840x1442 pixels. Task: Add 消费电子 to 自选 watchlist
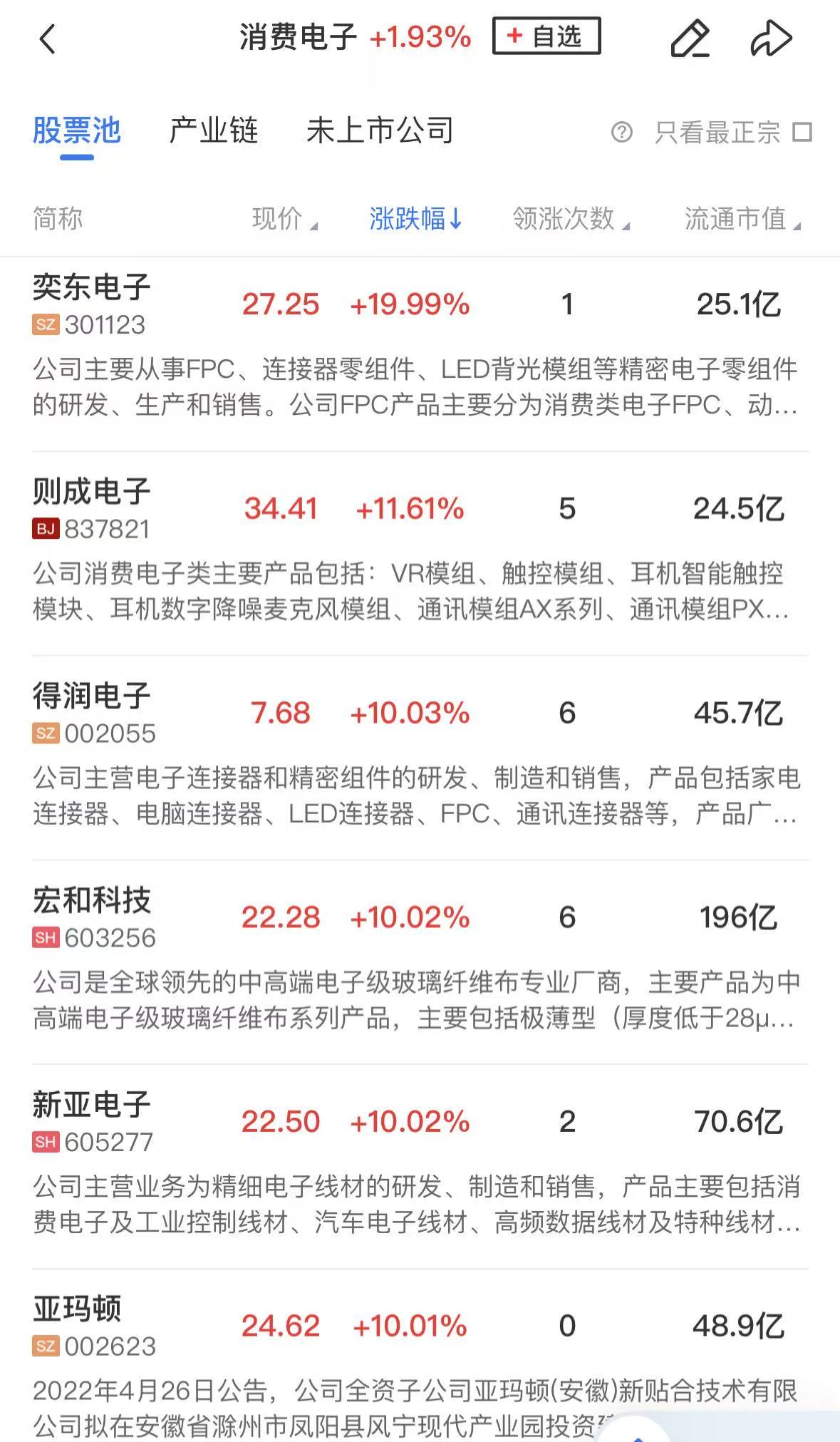point(546,36)
